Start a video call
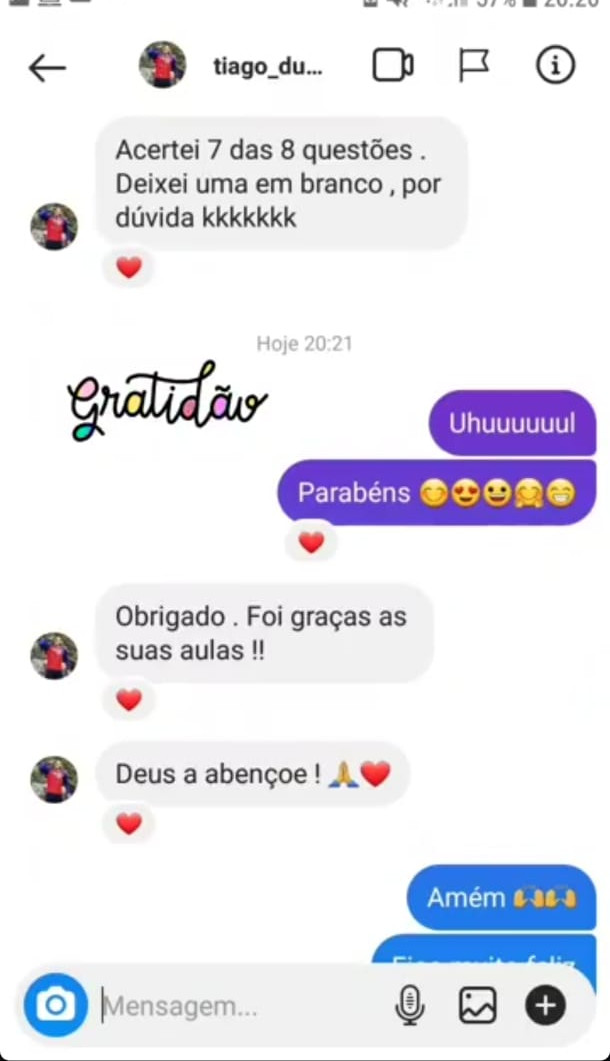 click(393, 66)
